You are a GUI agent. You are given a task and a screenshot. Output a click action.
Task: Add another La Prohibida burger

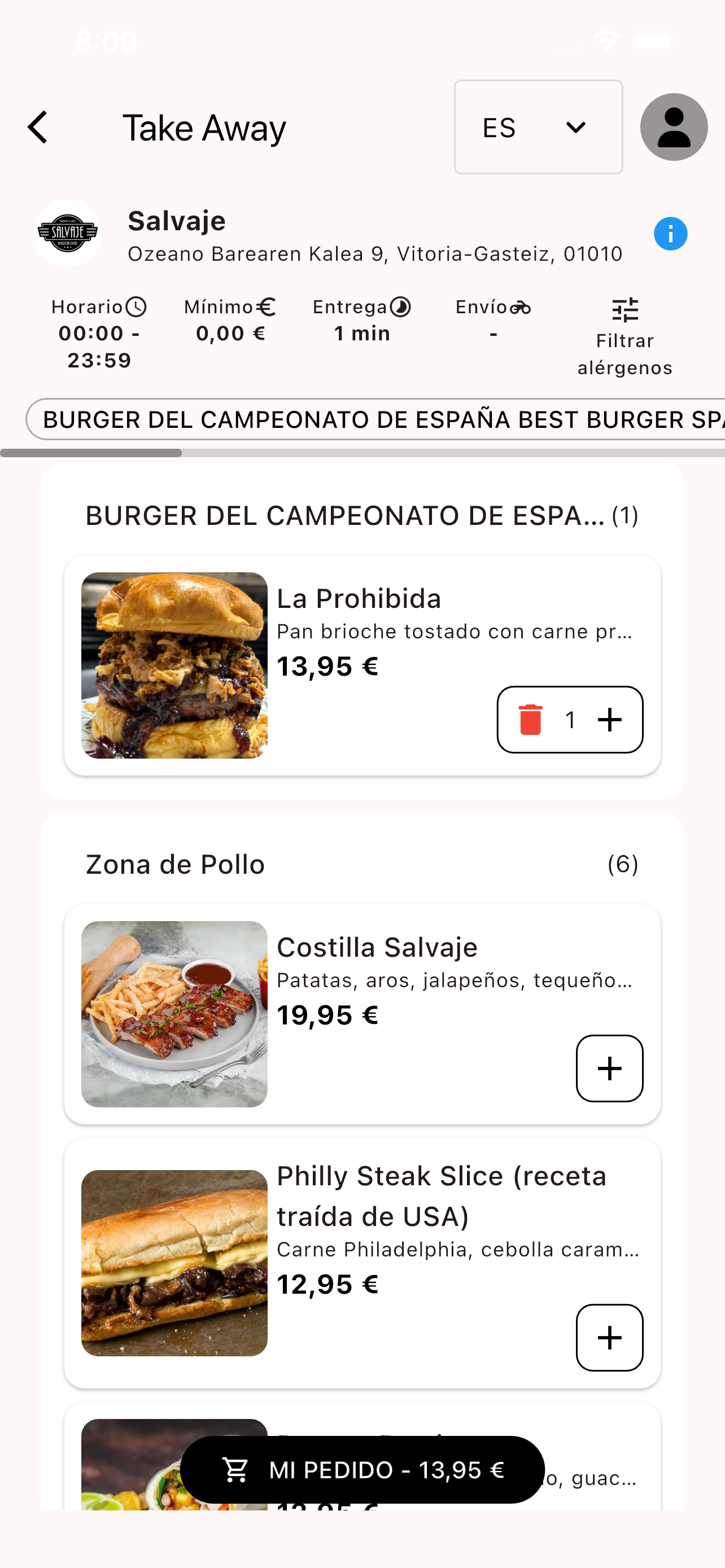[x=609, y=720]
